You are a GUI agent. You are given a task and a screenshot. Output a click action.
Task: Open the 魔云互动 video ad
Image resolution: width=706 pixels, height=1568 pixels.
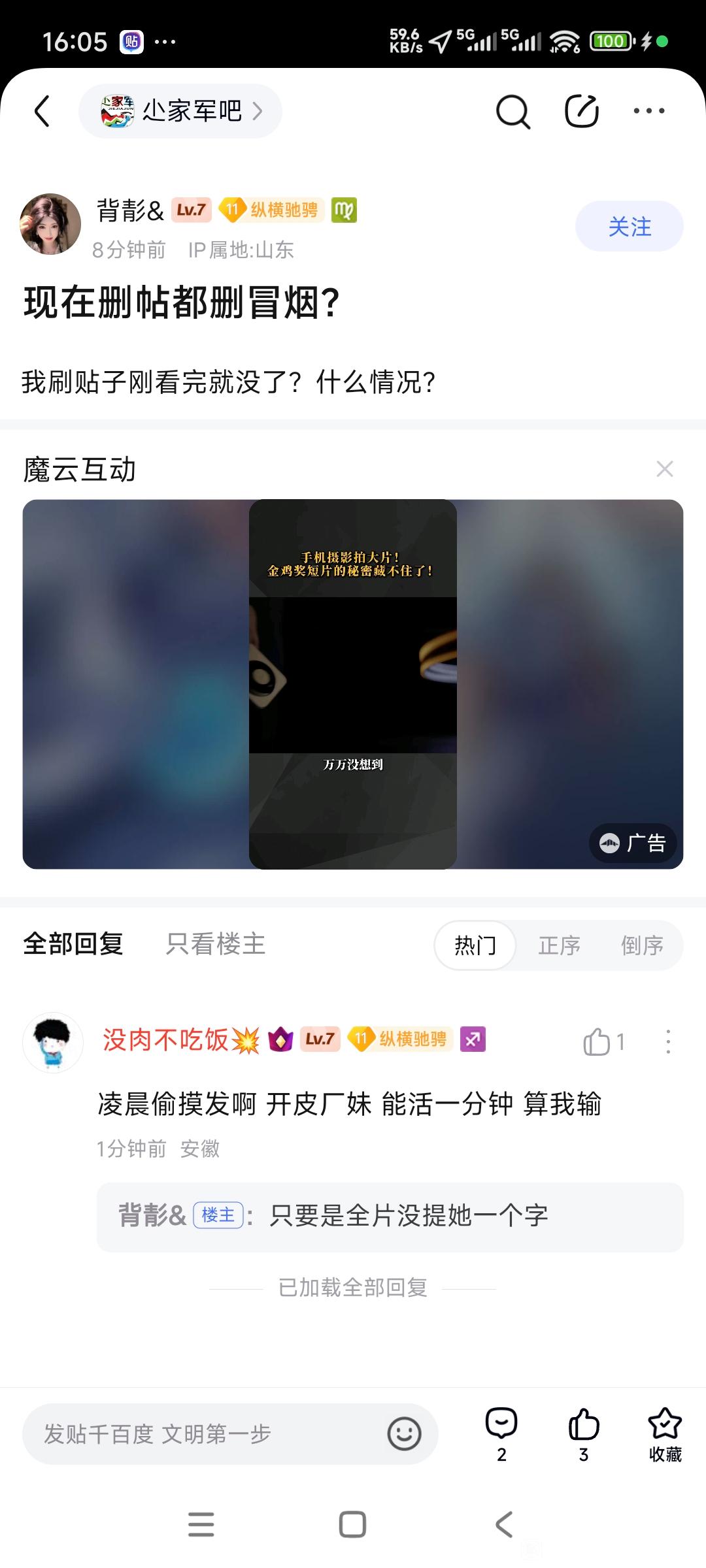click(353, 683)
